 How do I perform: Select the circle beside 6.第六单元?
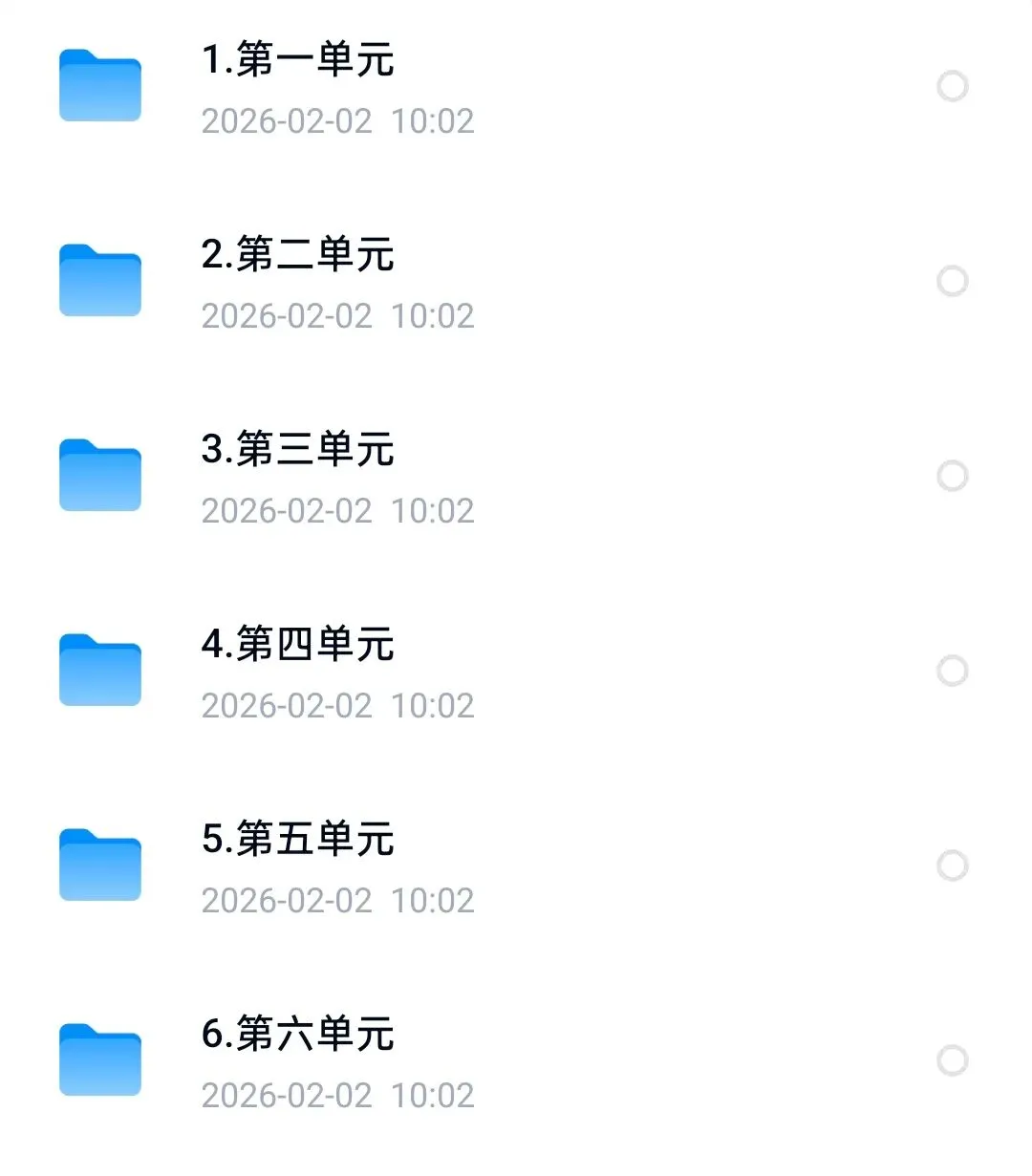coord(952,1060)
